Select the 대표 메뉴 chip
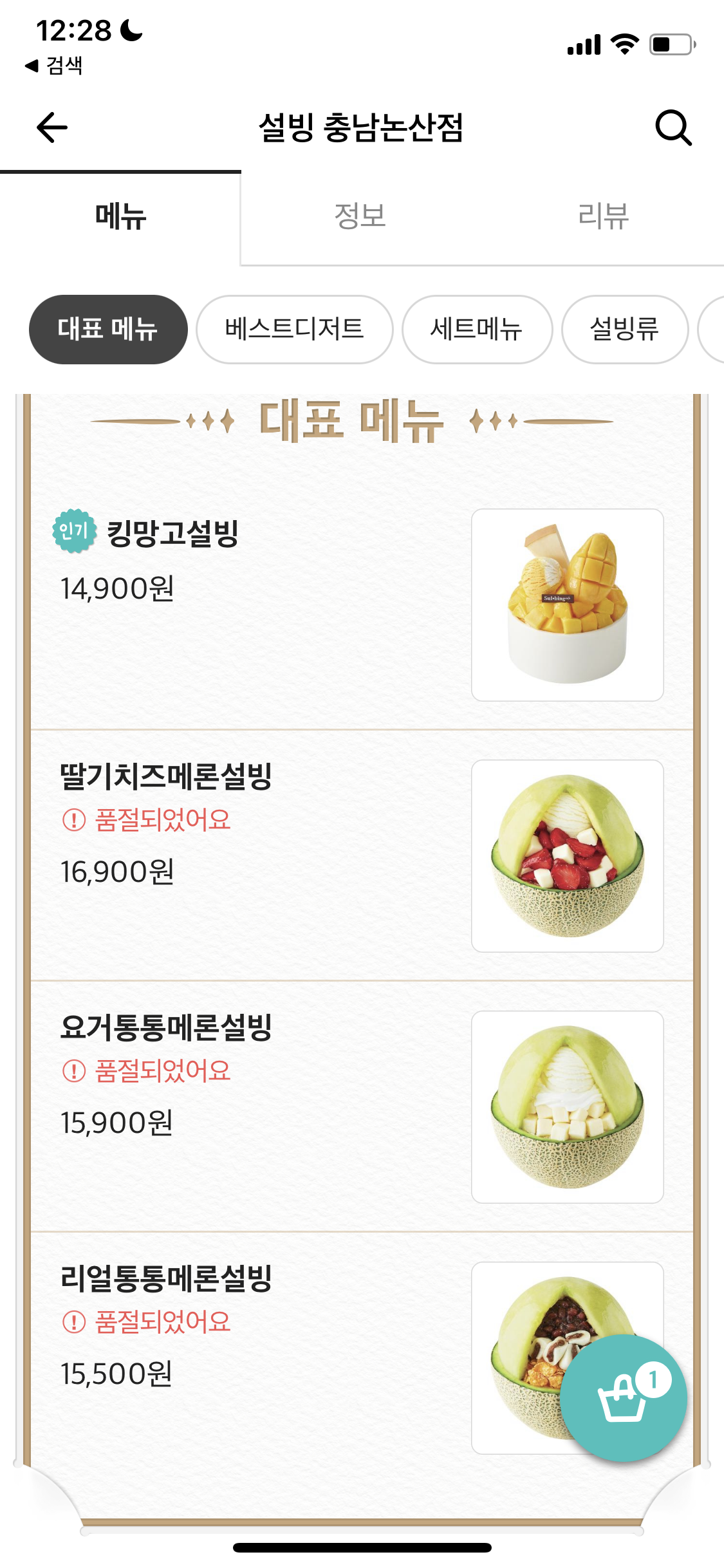Screen dimensions: 724x1568 click(x=108, y=330)
